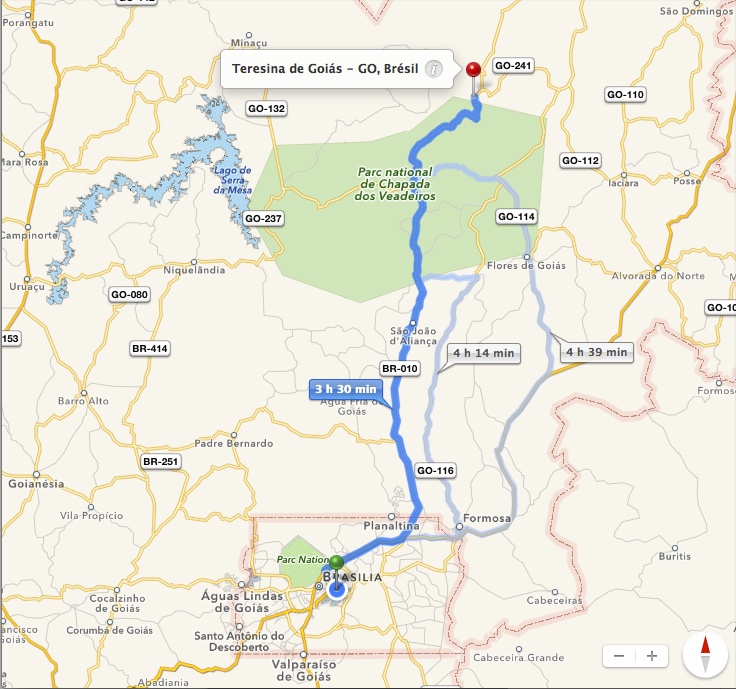Choose the 4 h 39 min route
Screen dimensions: 736x689
(596, 351)
